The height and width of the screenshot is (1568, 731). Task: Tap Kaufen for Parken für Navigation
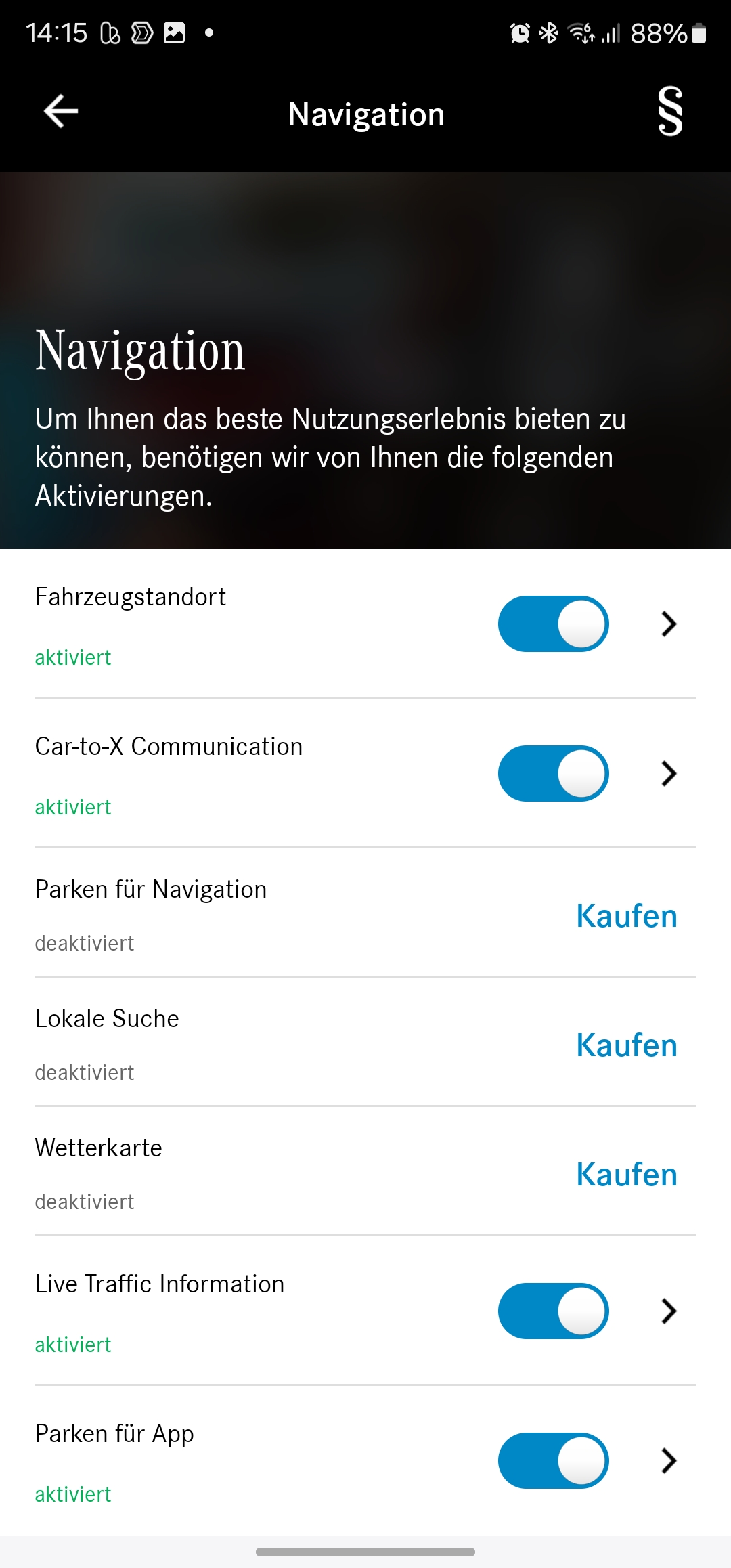pos(626,916)
